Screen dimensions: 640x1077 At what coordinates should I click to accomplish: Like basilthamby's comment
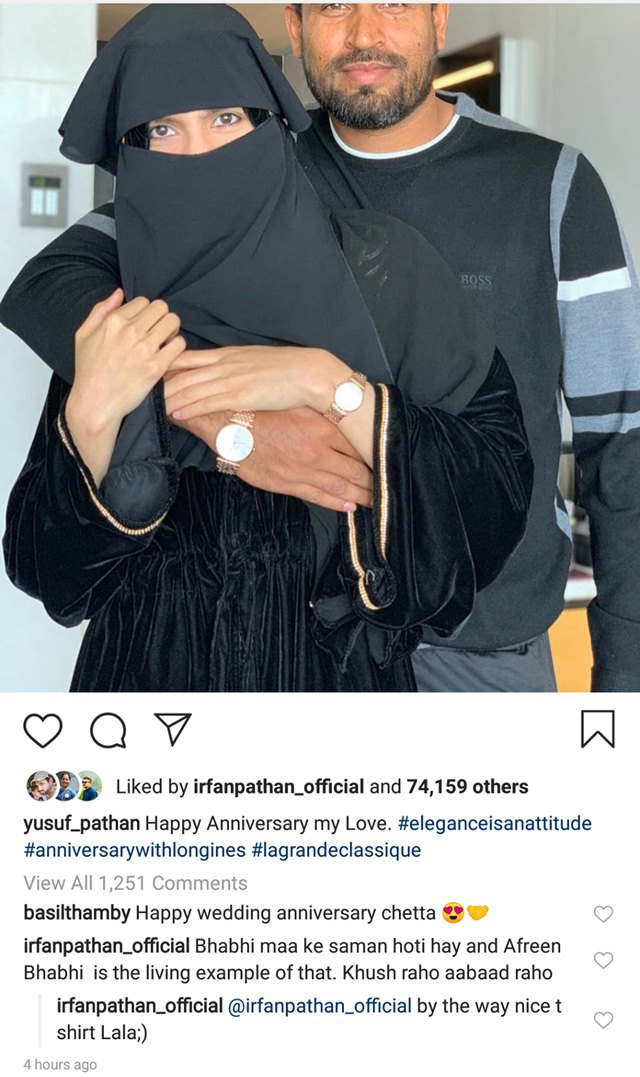pos(603,914)
